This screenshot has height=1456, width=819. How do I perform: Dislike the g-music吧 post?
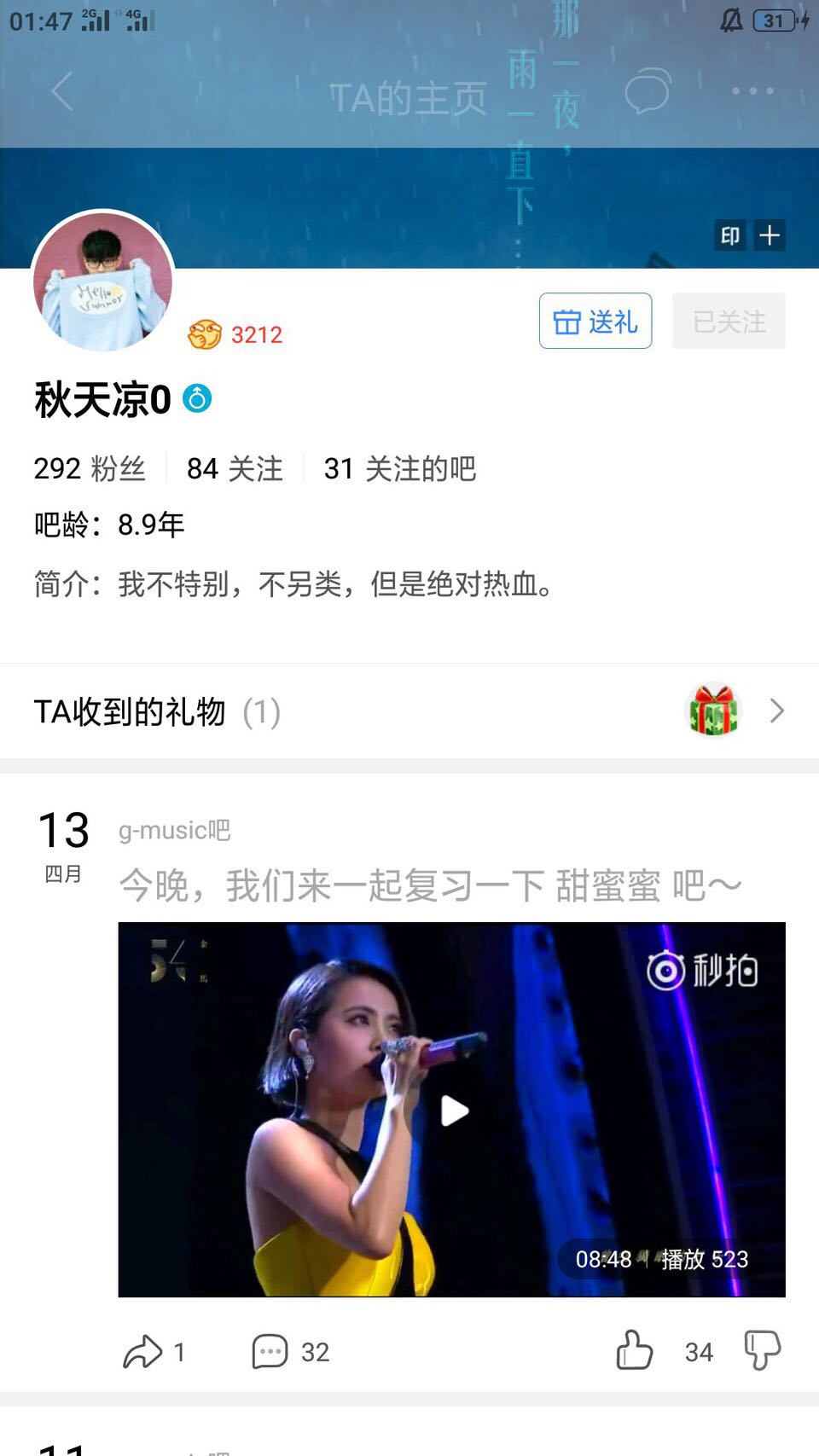point(762,1351)
